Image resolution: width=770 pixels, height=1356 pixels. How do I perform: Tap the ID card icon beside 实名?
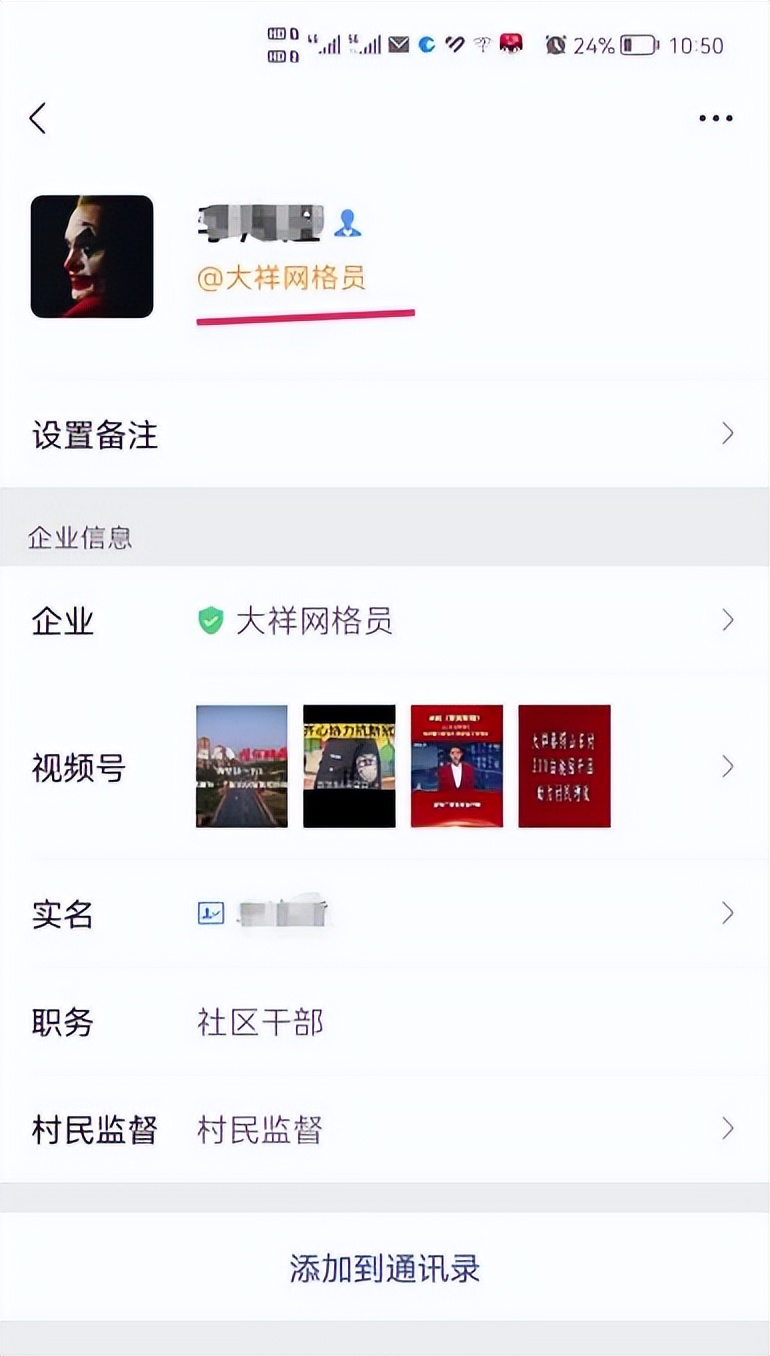click(x=211, y=913)
